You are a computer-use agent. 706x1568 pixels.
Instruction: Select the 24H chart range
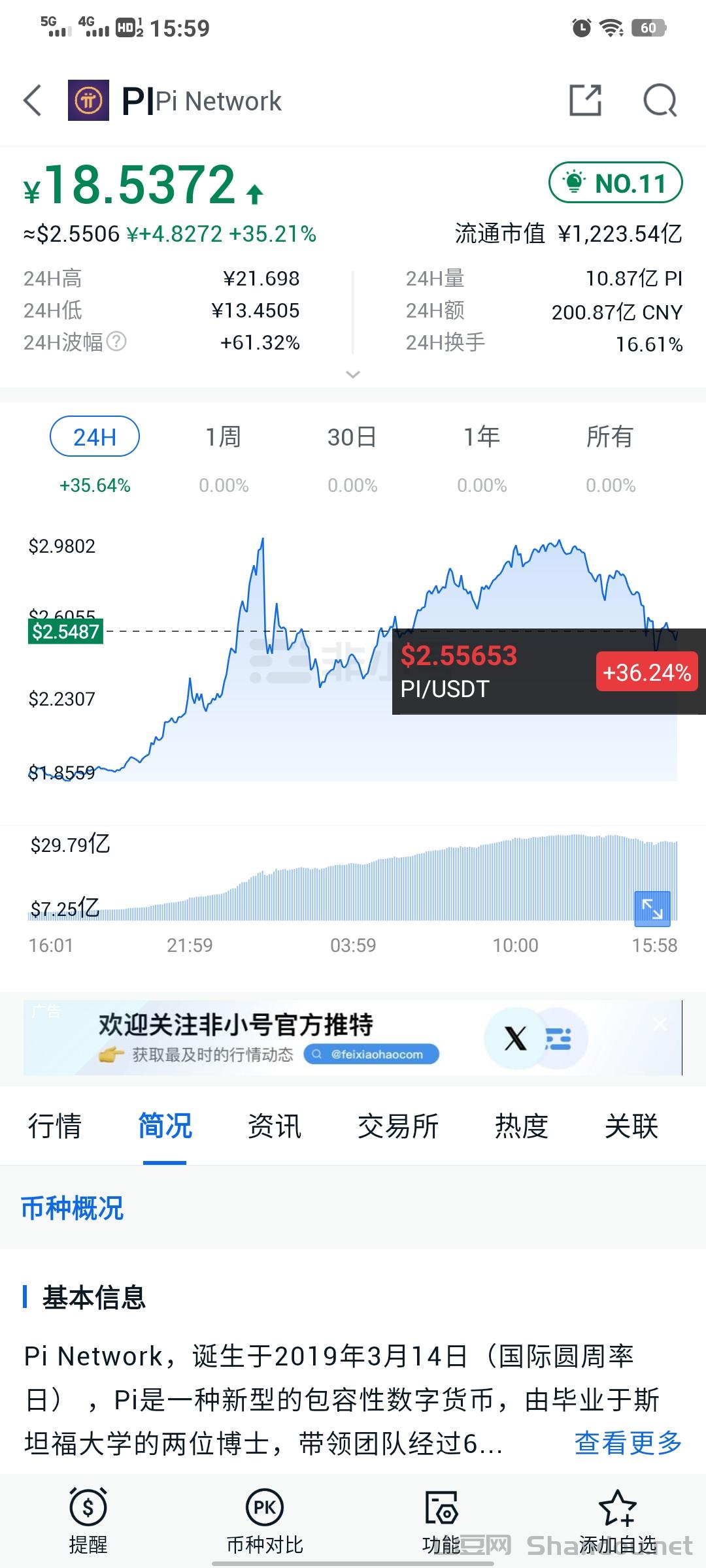pyautogui.click(x=95, y=436)
